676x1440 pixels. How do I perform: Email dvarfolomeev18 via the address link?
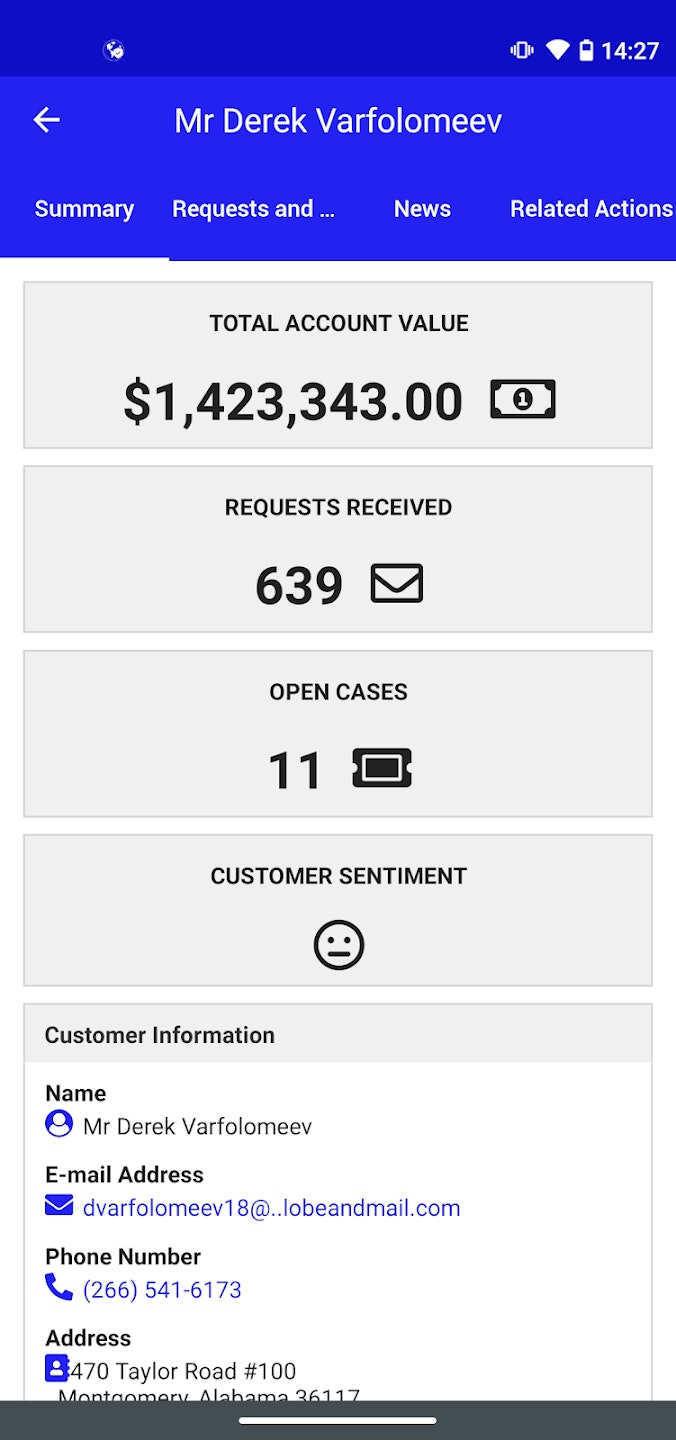[x=271, y=1208]
